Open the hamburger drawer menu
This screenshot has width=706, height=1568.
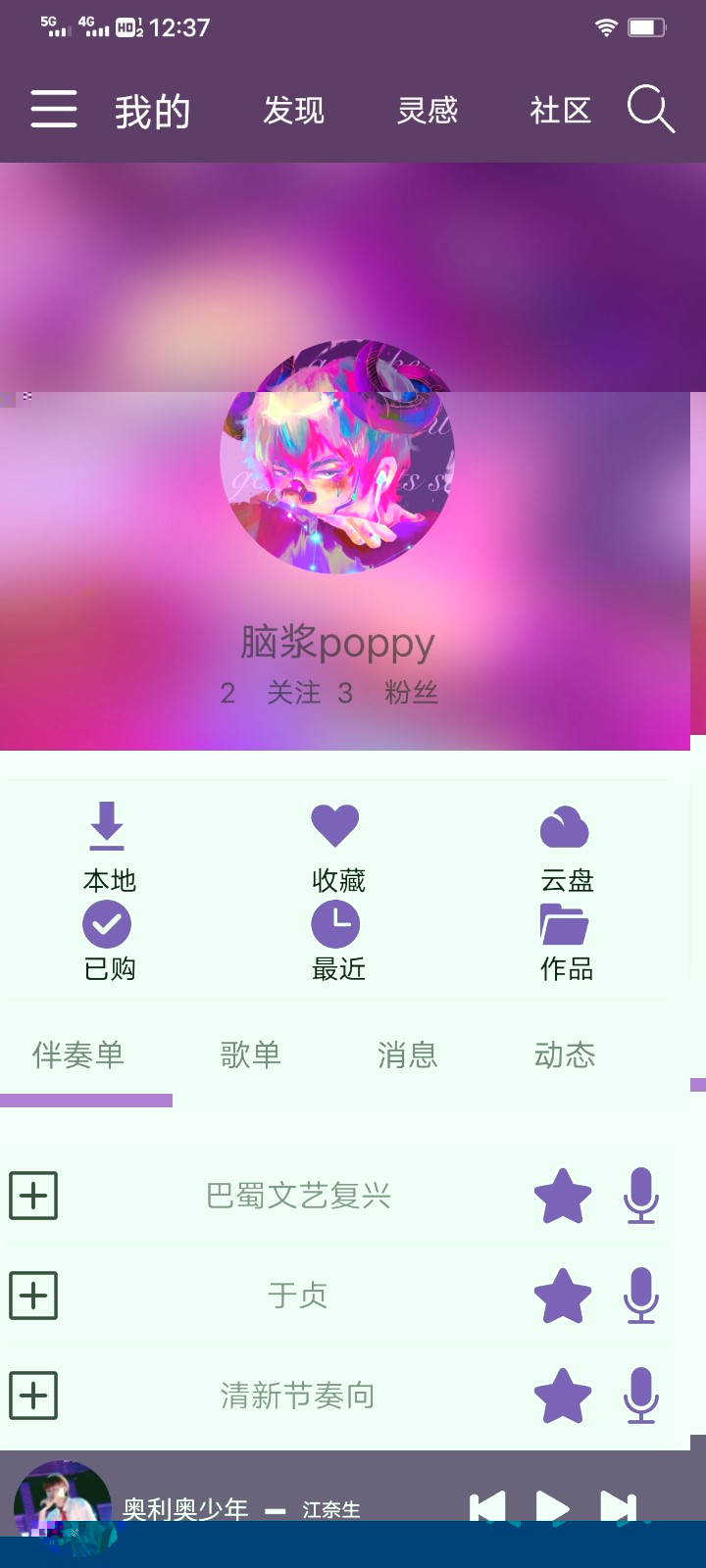coord(54,109)
